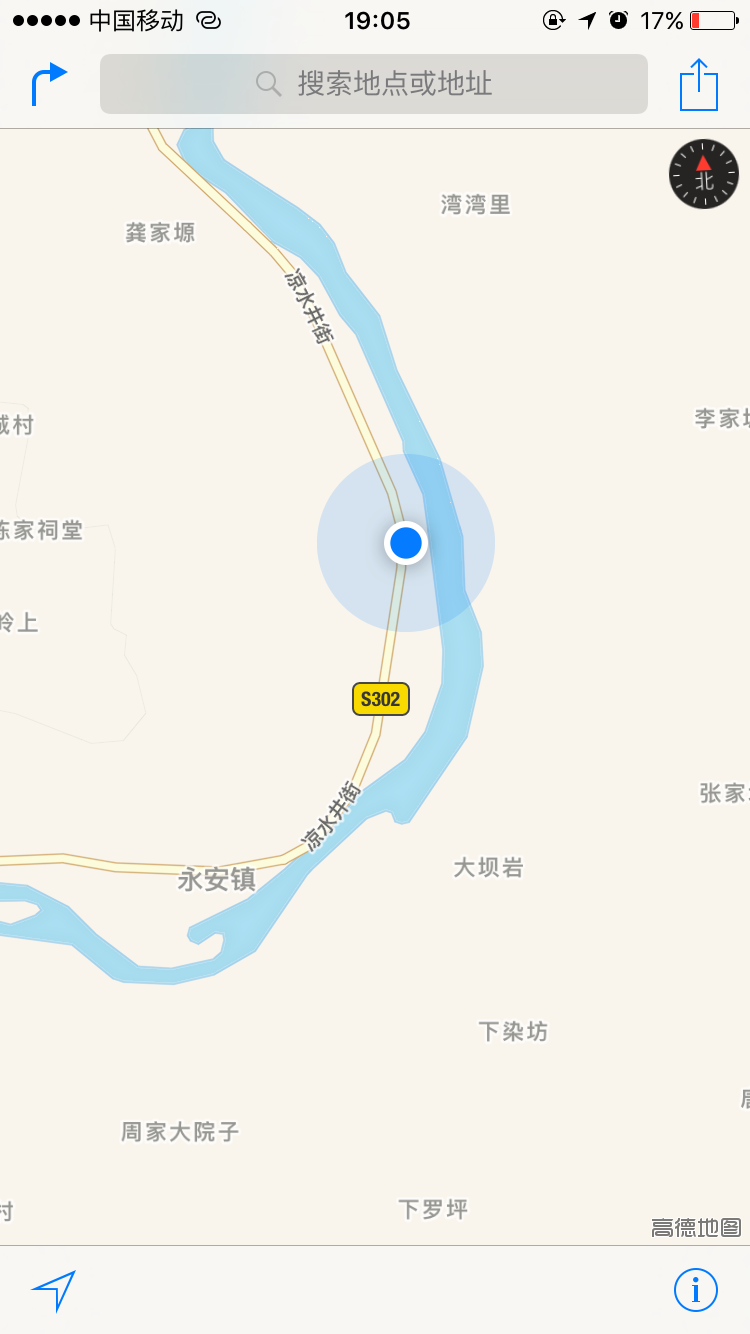Viewport: 750px width, 1334px height.
Task: Tap the blue current location dot
Action: pos(406,543)
